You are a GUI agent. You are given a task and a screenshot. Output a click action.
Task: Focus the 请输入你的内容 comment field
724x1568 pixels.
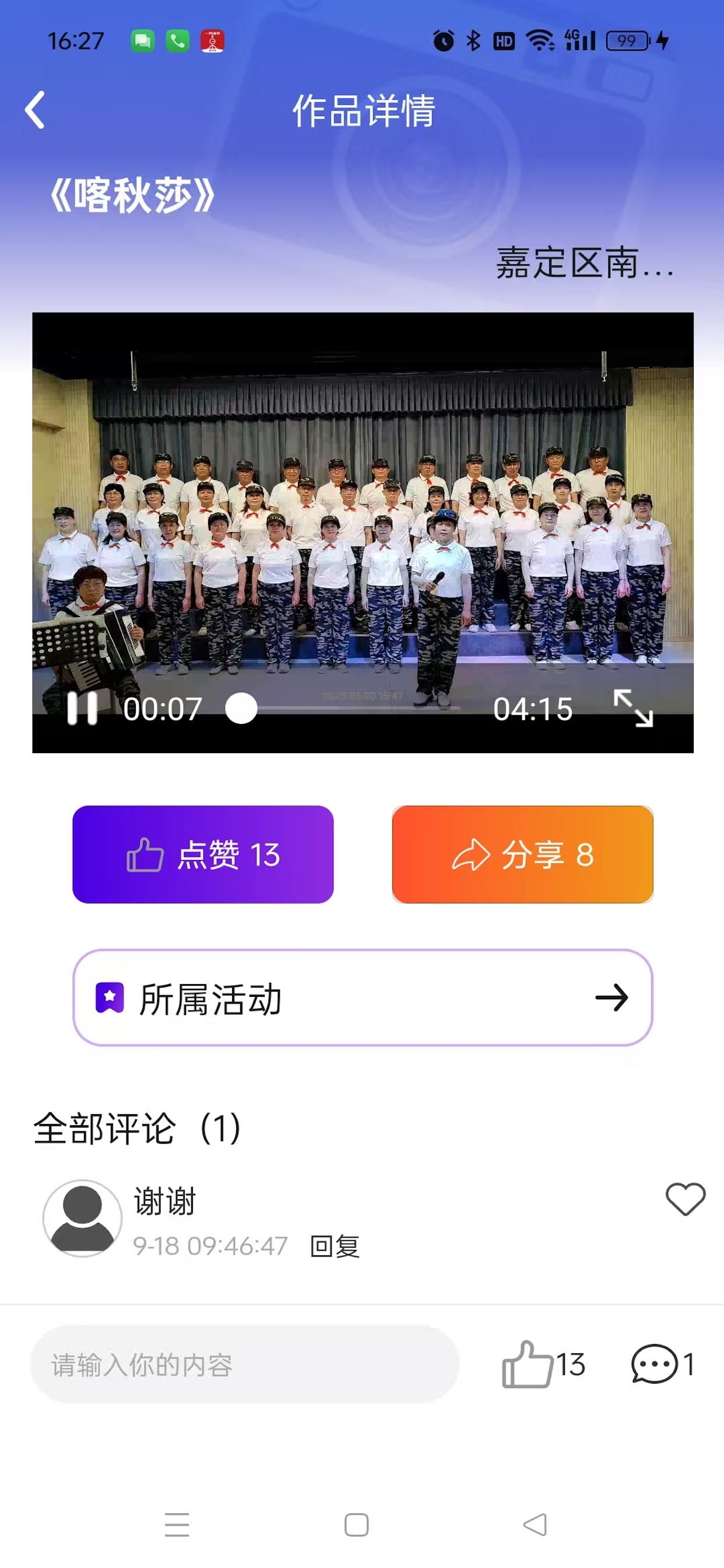244,1364
